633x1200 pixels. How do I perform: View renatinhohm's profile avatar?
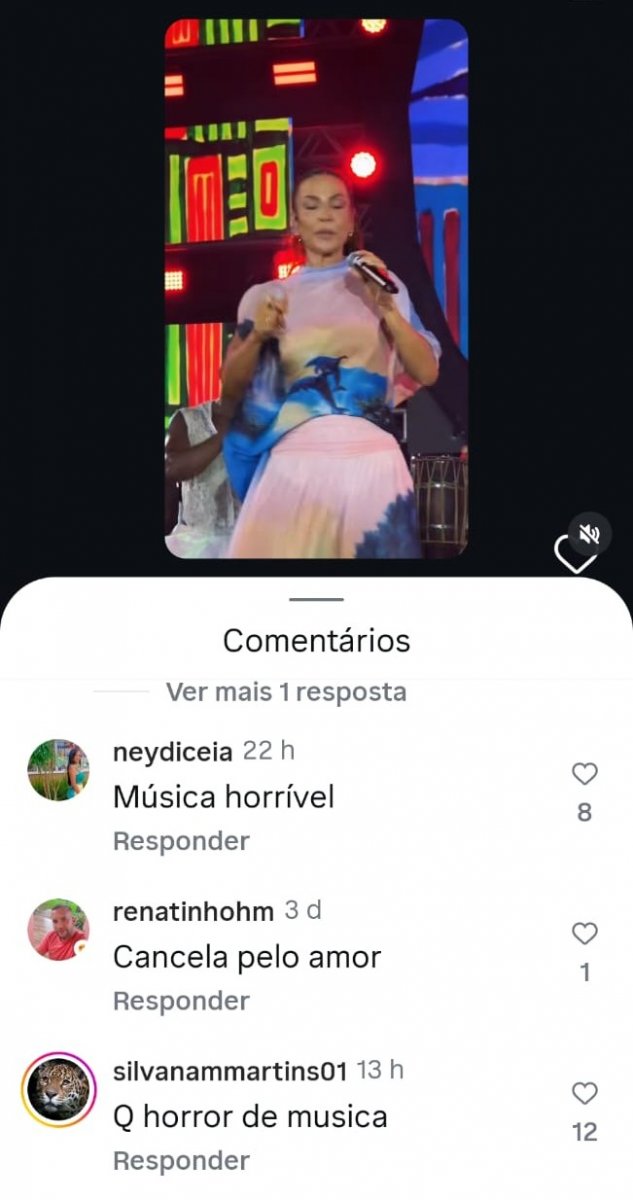pos(58,930)
